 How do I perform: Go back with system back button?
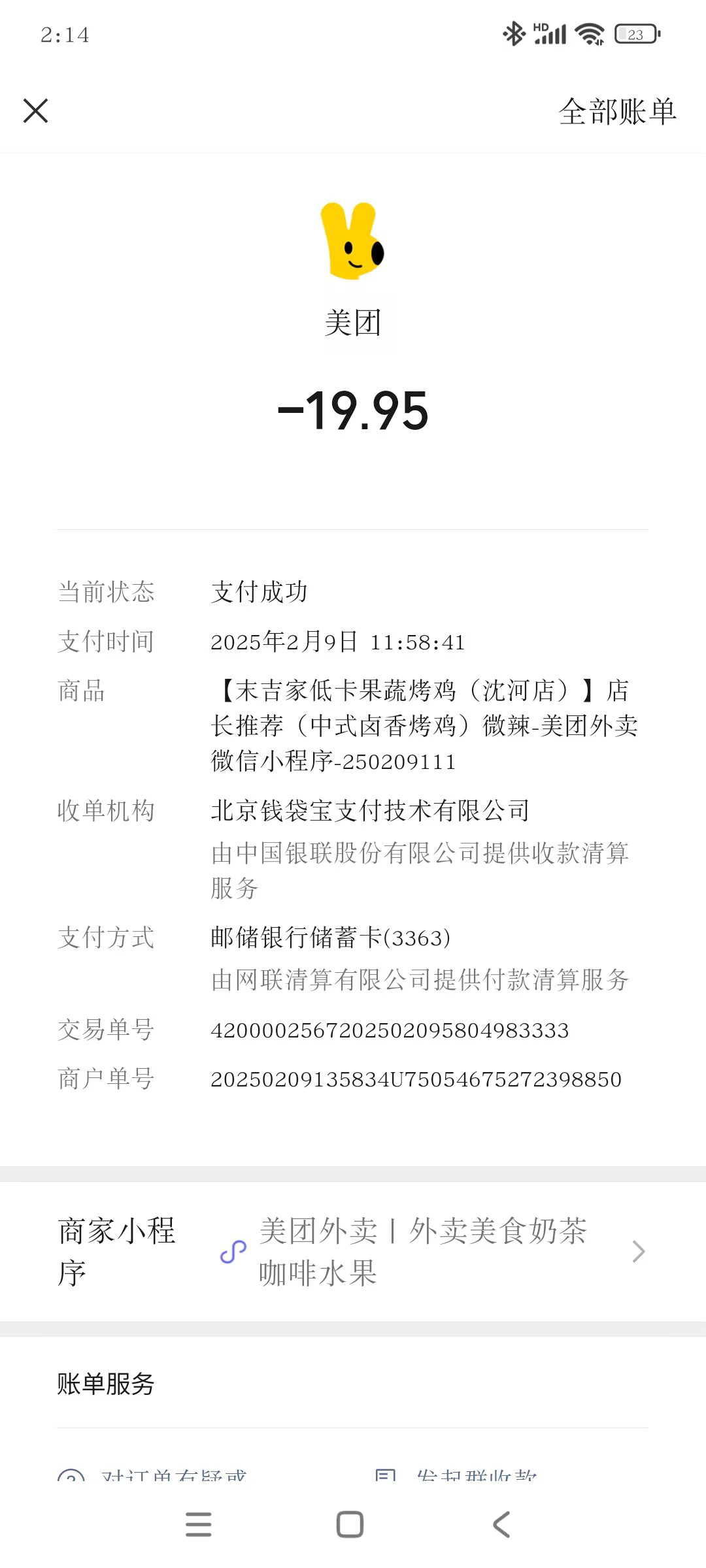tap(501, 1525)
